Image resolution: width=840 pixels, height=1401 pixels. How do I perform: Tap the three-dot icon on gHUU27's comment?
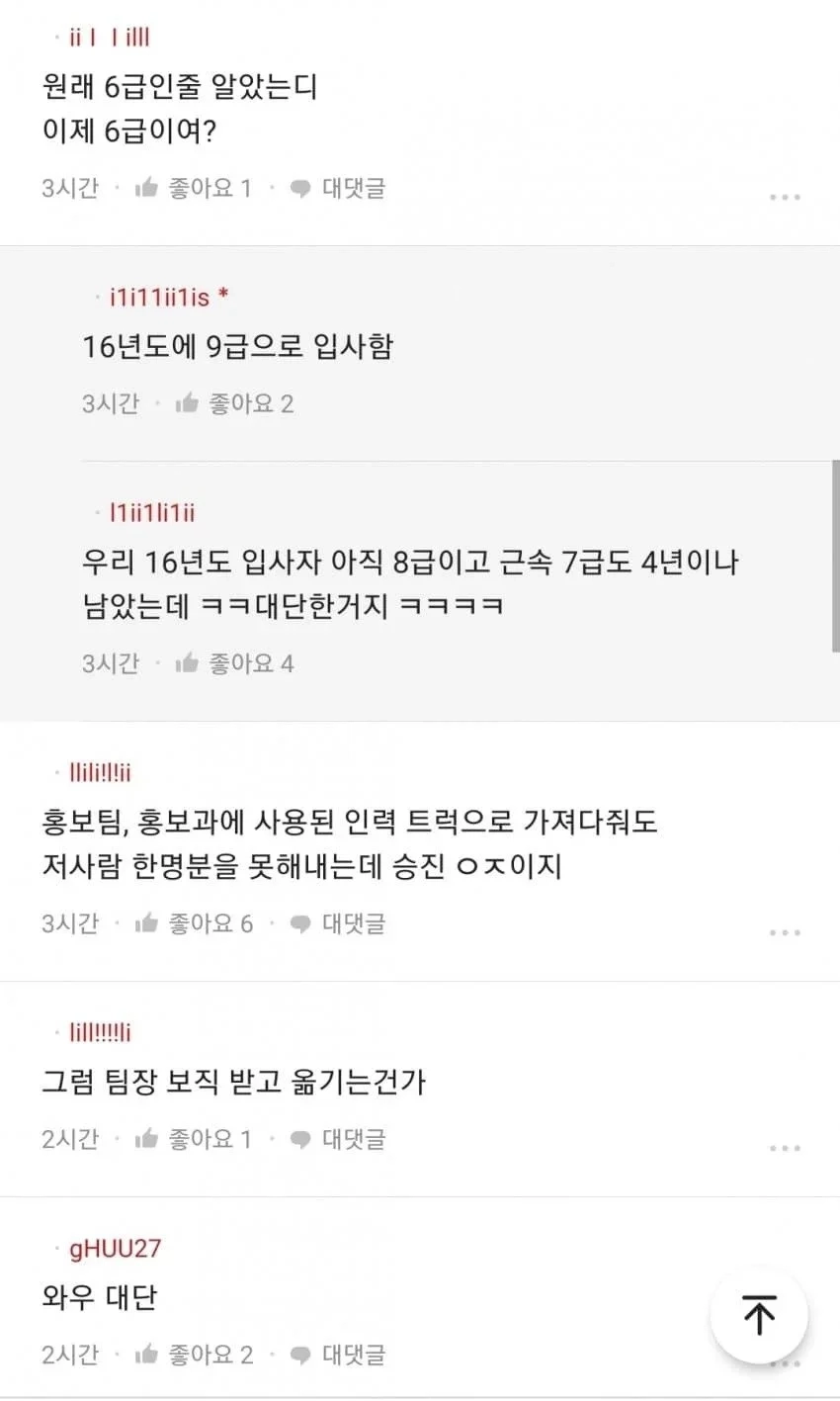(784, 1362)
